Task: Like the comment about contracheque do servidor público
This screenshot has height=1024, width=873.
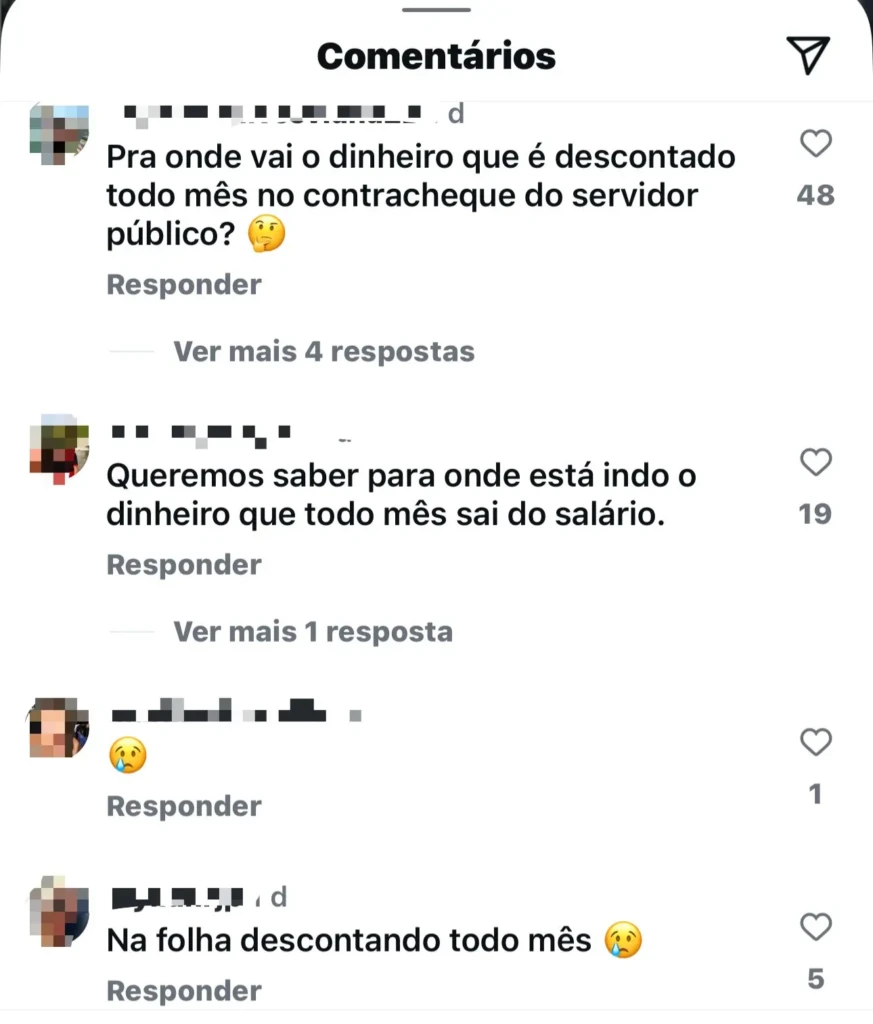Action: [x=816, y=145]
